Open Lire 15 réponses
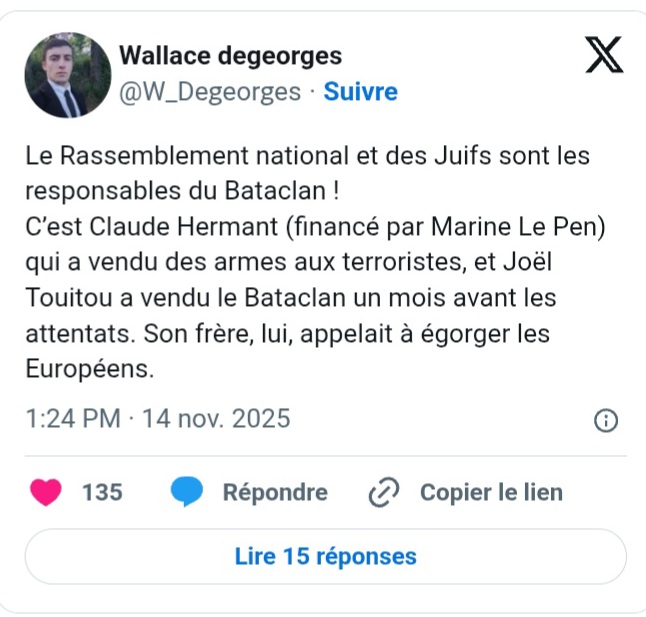646x617 pixels. click(x=325, y=556)
